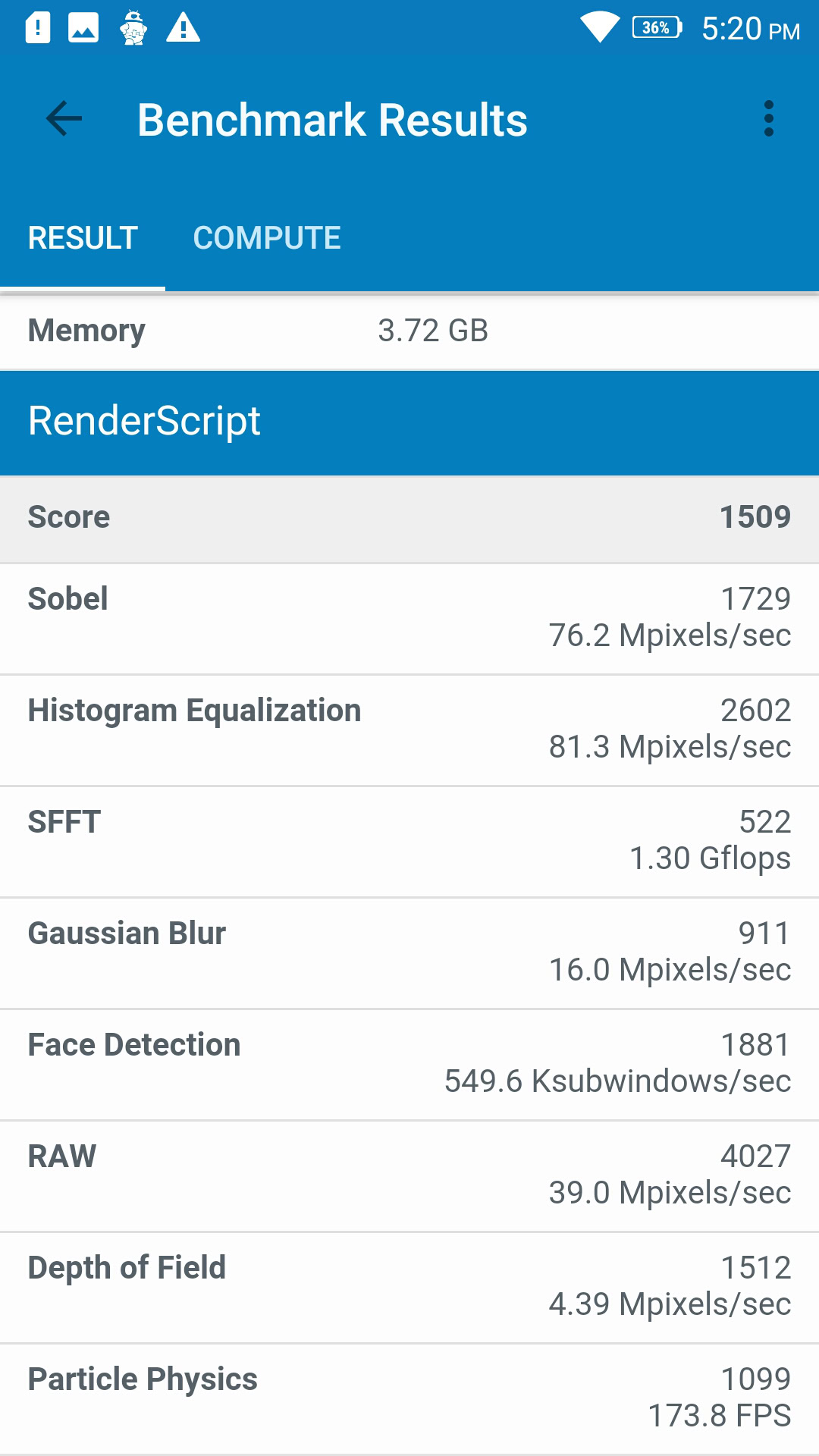Switch to the COMPUTE tab
The image size is (819, 1456).
[x=266, y=238]
